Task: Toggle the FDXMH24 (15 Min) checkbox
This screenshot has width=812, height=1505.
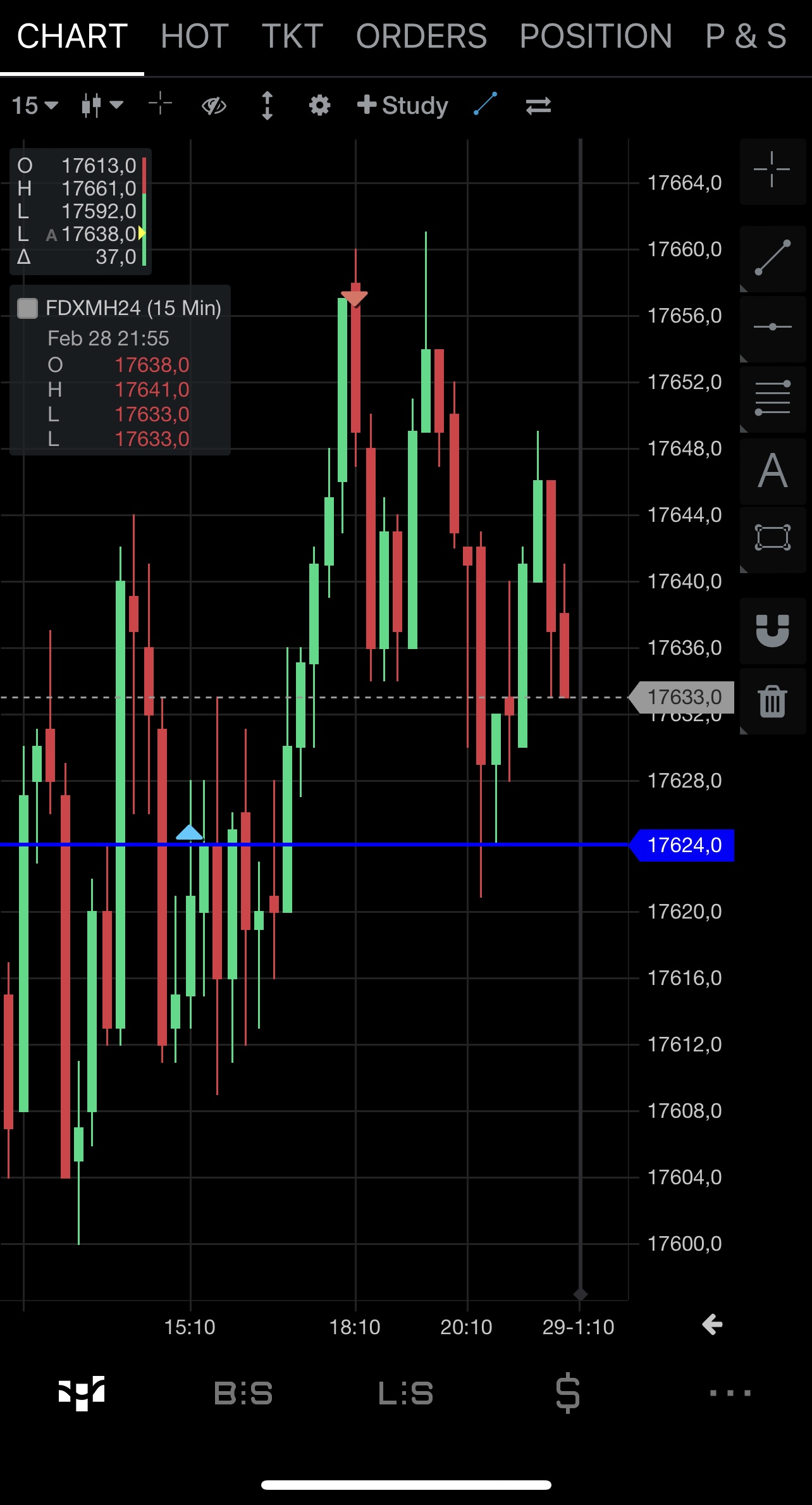Action: 27,308
